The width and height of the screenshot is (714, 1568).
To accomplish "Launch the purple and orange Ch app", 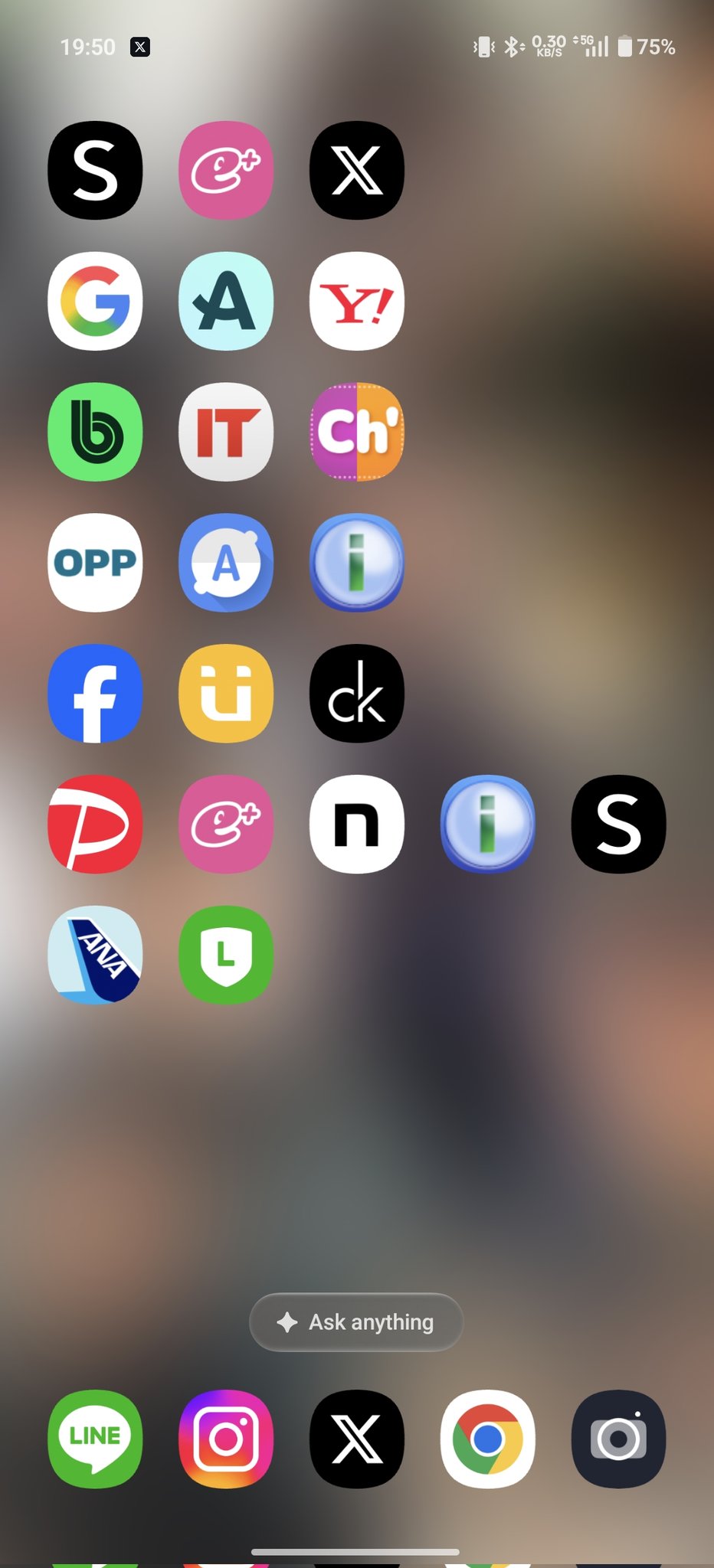I will (x=356, y=432).
